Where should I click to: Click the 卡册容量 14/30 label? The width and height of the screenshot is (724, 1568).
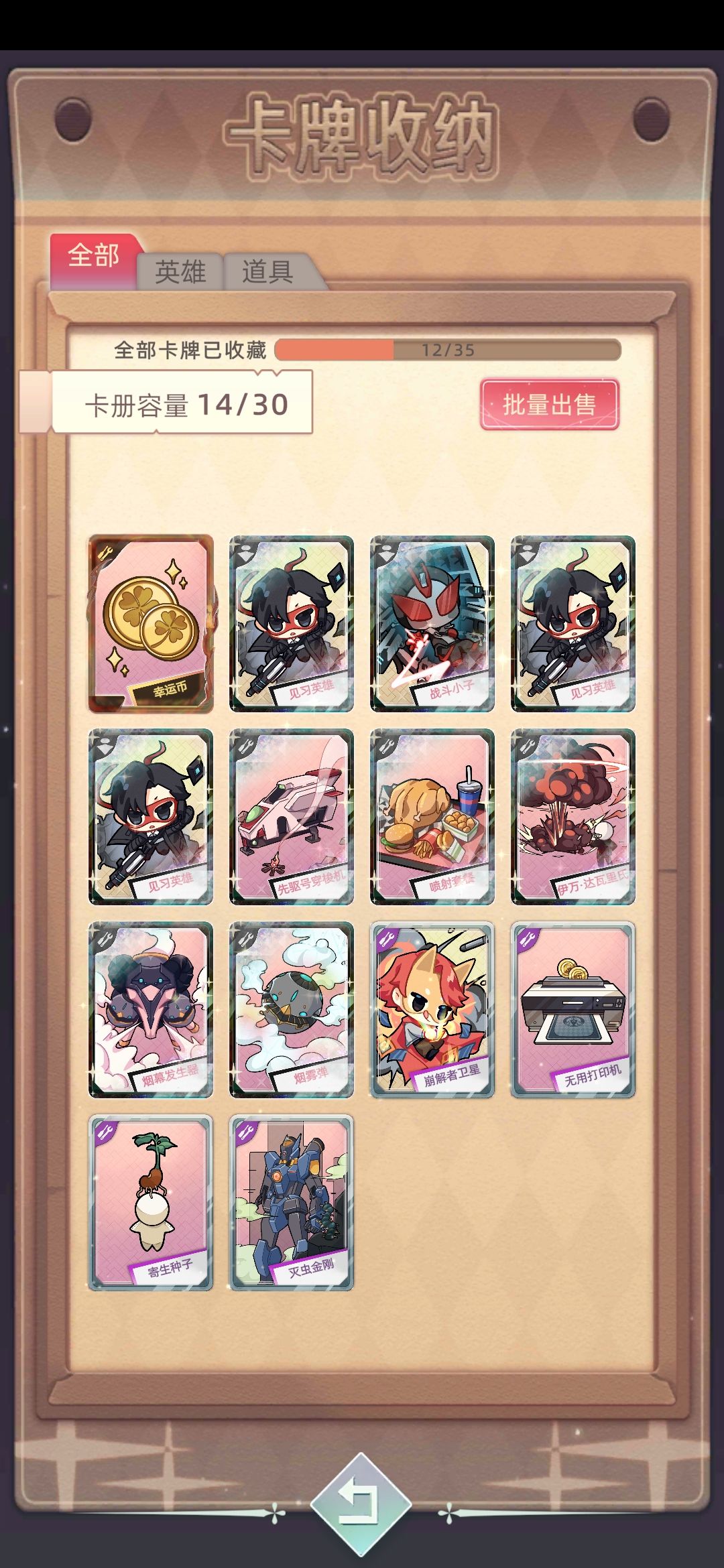[x=188, y=404]
